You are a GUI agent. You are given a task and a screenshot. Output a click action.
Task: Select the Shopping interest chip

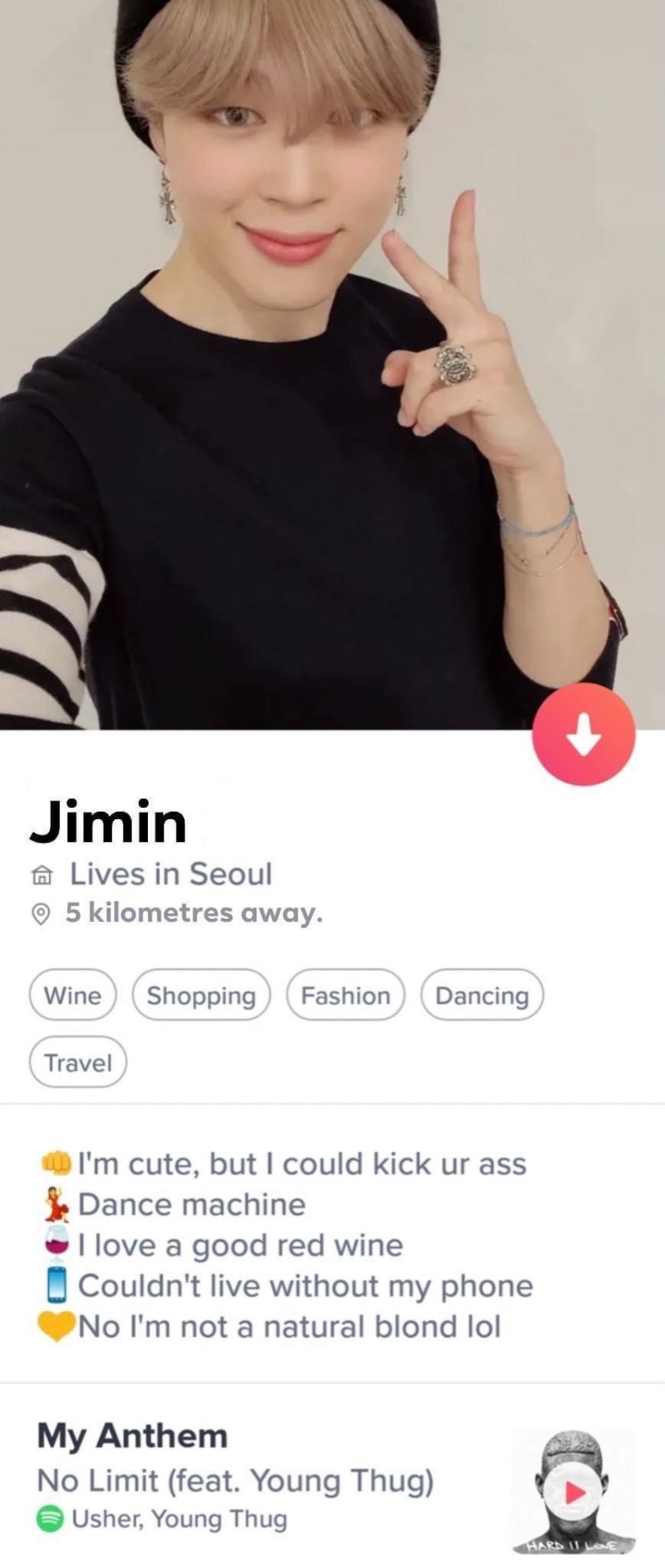coord(201,995)
